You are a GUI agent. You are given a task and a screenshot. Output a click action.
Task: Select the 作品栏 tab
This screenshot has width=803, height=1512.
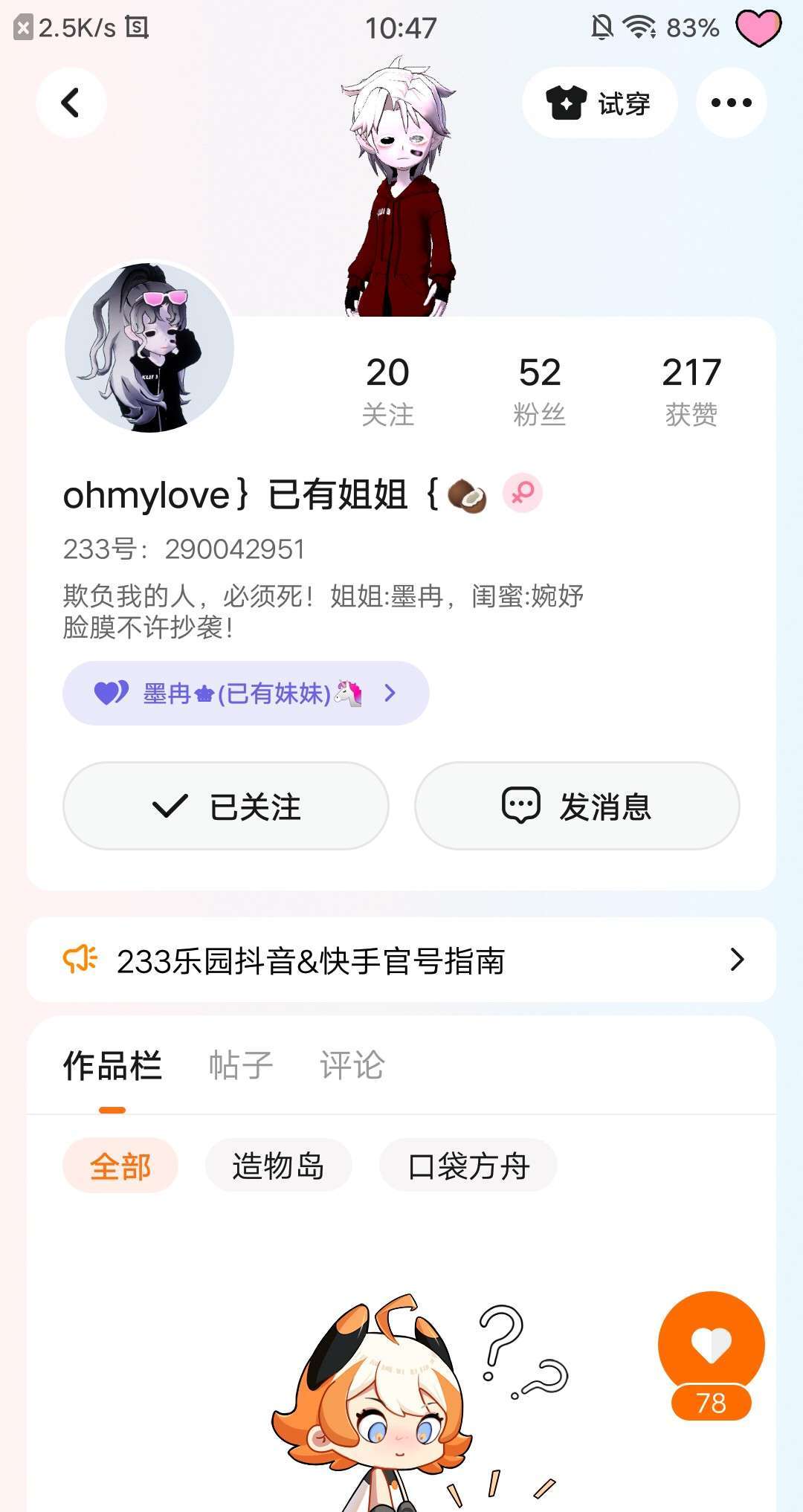point(112,1065)
